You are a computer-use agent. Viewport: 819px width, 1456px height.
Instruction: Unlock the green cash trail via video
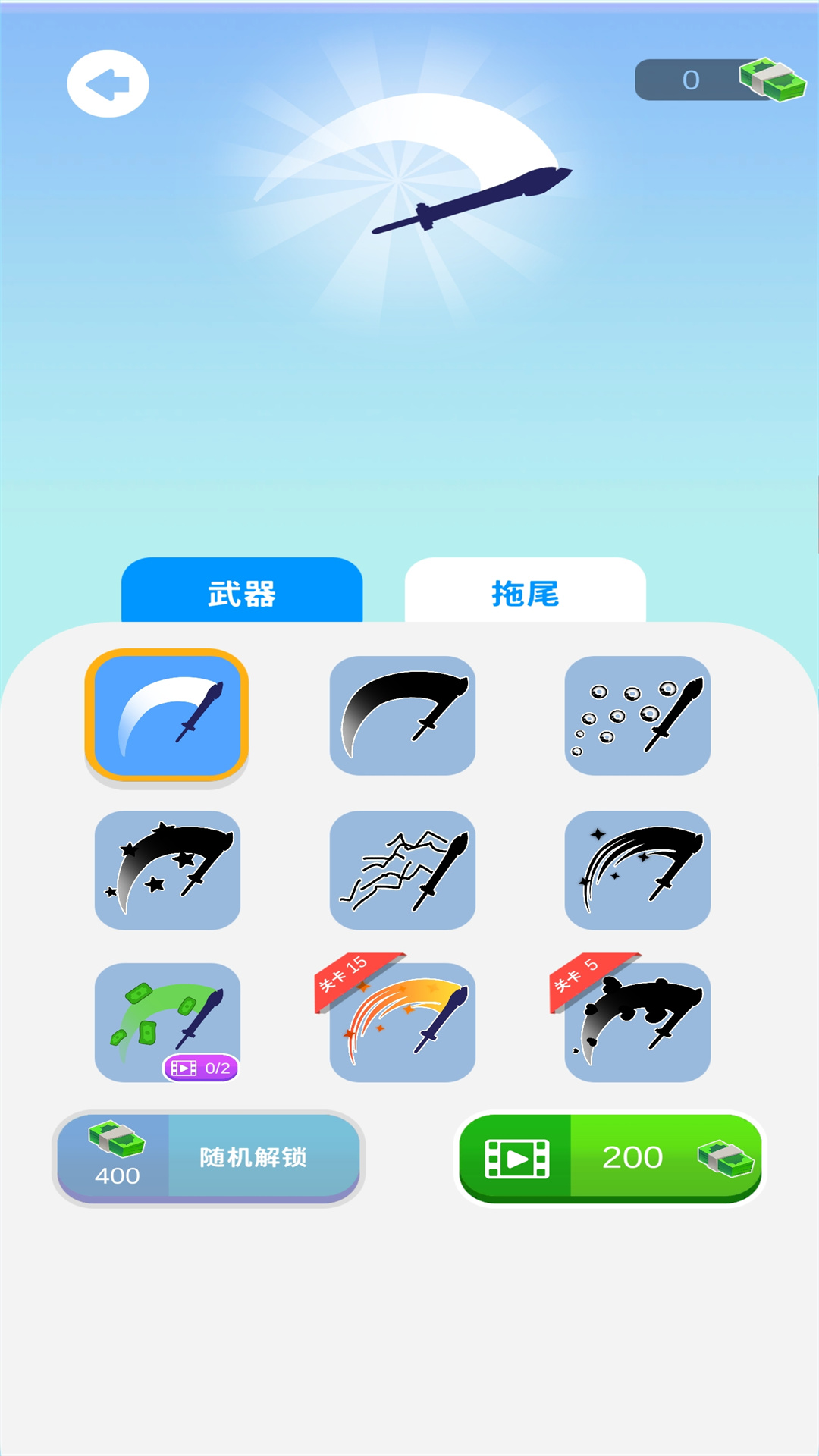[x=167, y=1022]
